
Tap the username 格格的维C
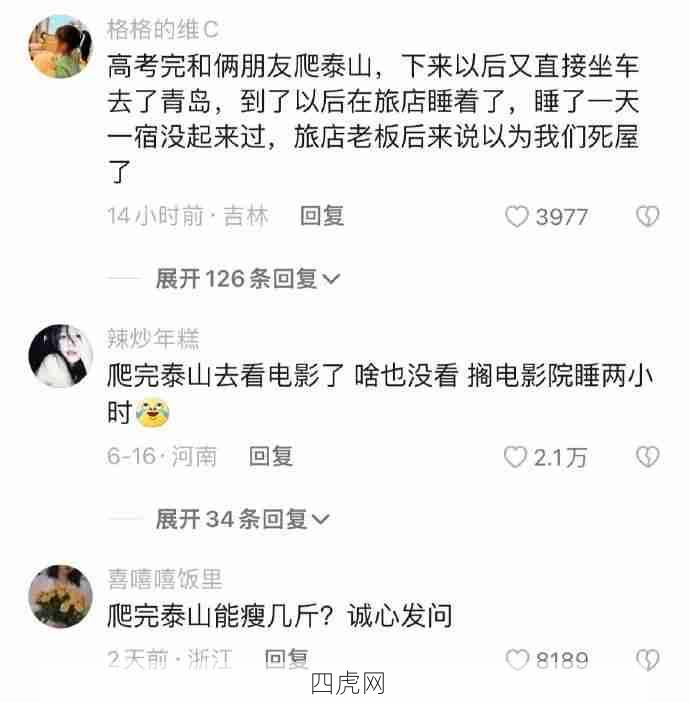(163, 31)
